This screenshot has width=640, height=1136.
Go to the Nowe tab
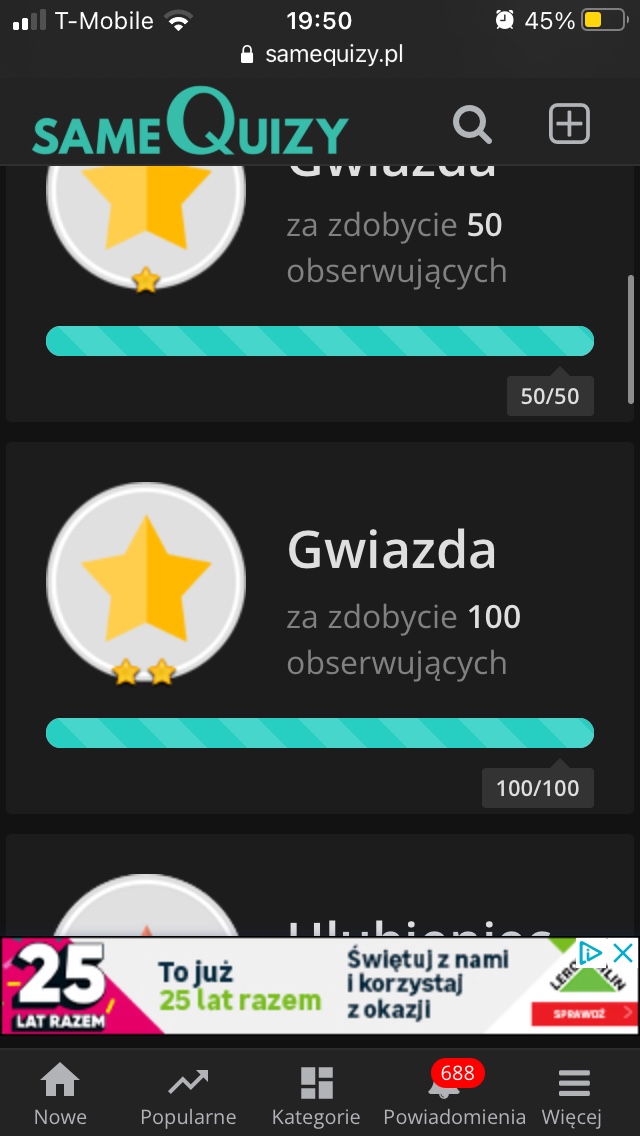click(60, 1096)
